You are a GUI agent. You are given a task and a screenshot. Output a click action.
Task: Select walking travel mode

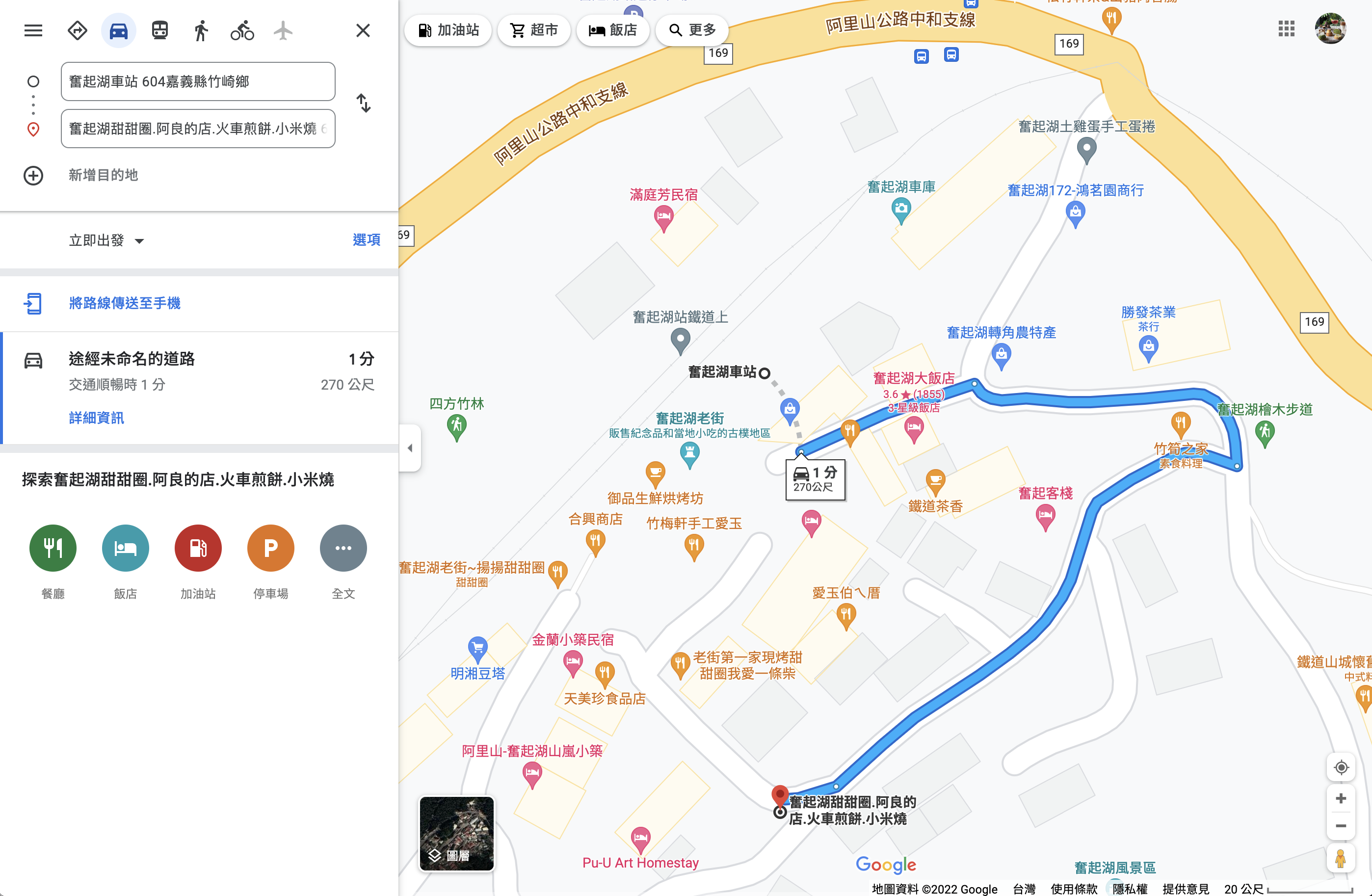201,30
